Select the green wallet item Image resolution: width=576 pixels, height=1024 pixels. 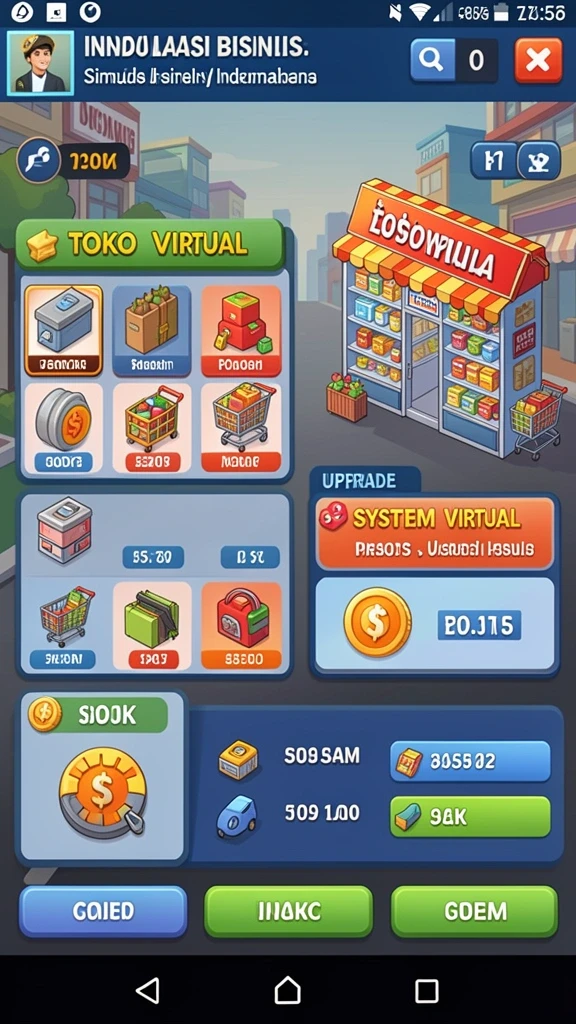152,626
